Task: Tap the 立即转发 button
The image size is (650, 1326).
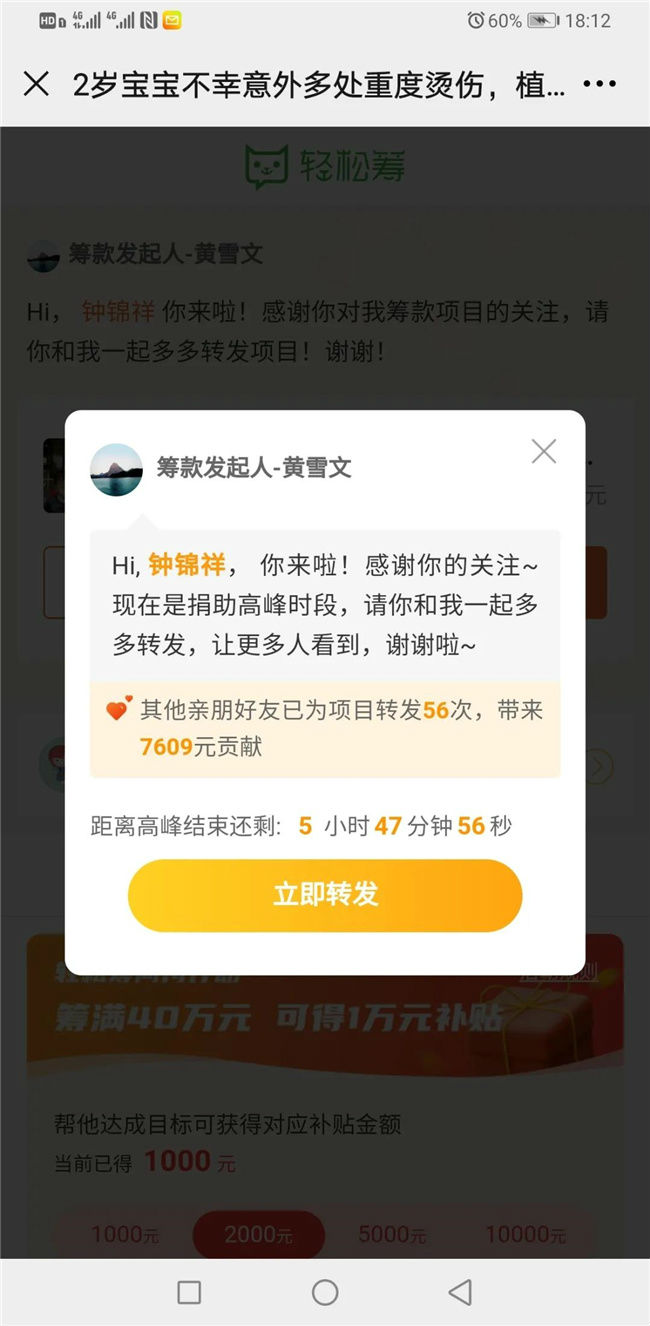Action: pyautogui.click(x=325, y=895)
